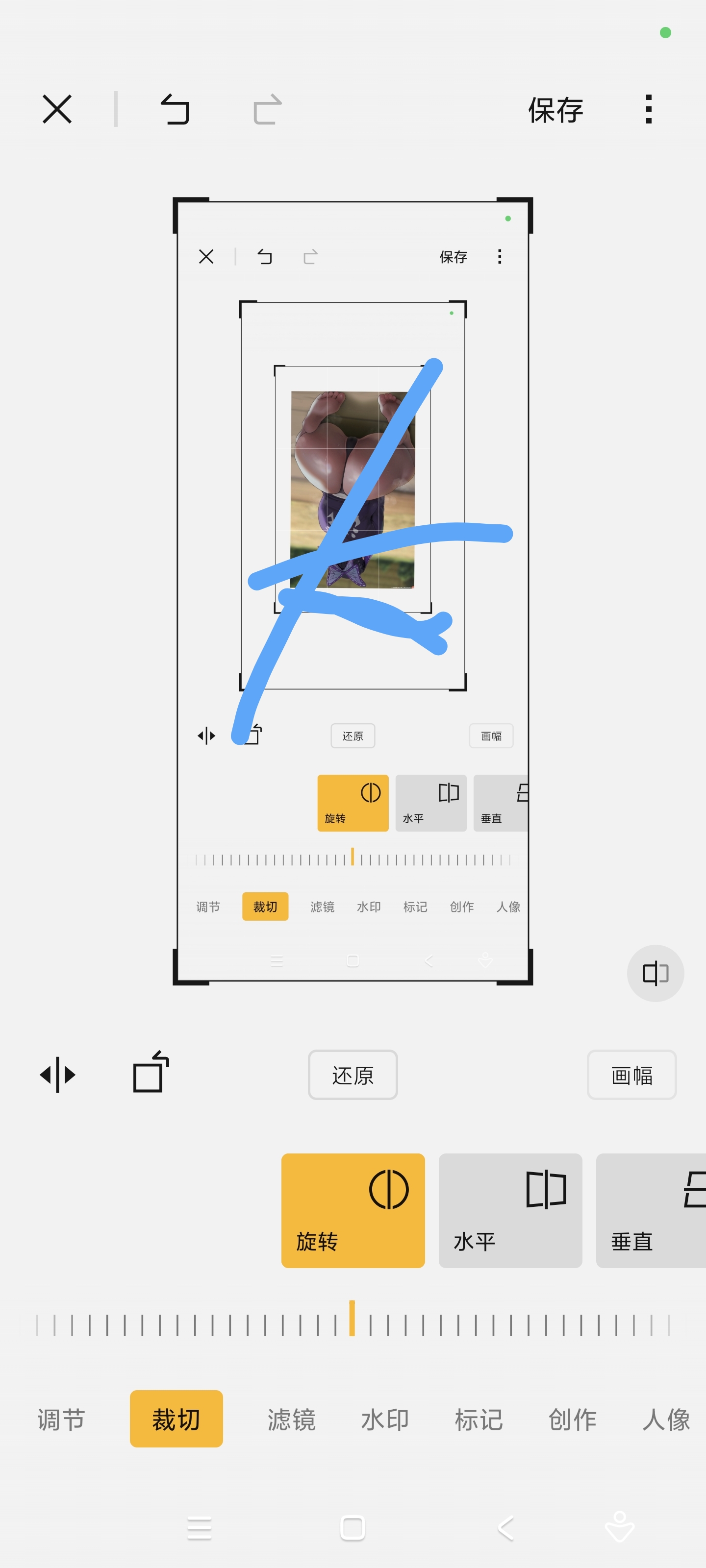Image resolution: width=706 pixels, height=1568 pixels.
Task: Rotate the image 90 degrees
Action: point(151,1073)
